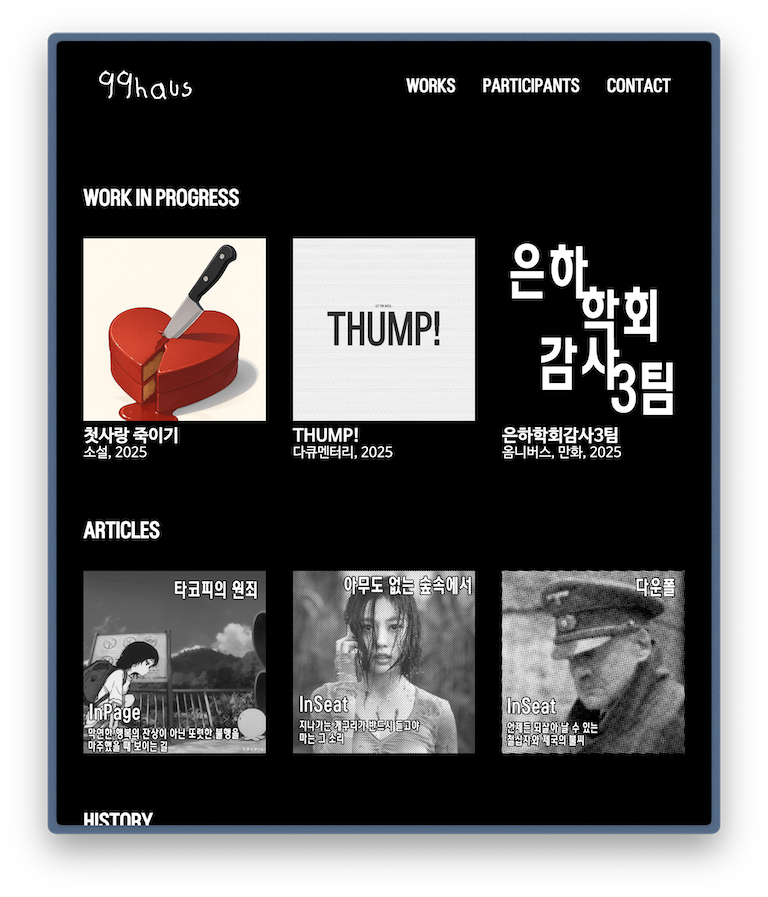Go to the WORKS page
Viewport: 768px width, 897px height.
[x=430, y=86]
